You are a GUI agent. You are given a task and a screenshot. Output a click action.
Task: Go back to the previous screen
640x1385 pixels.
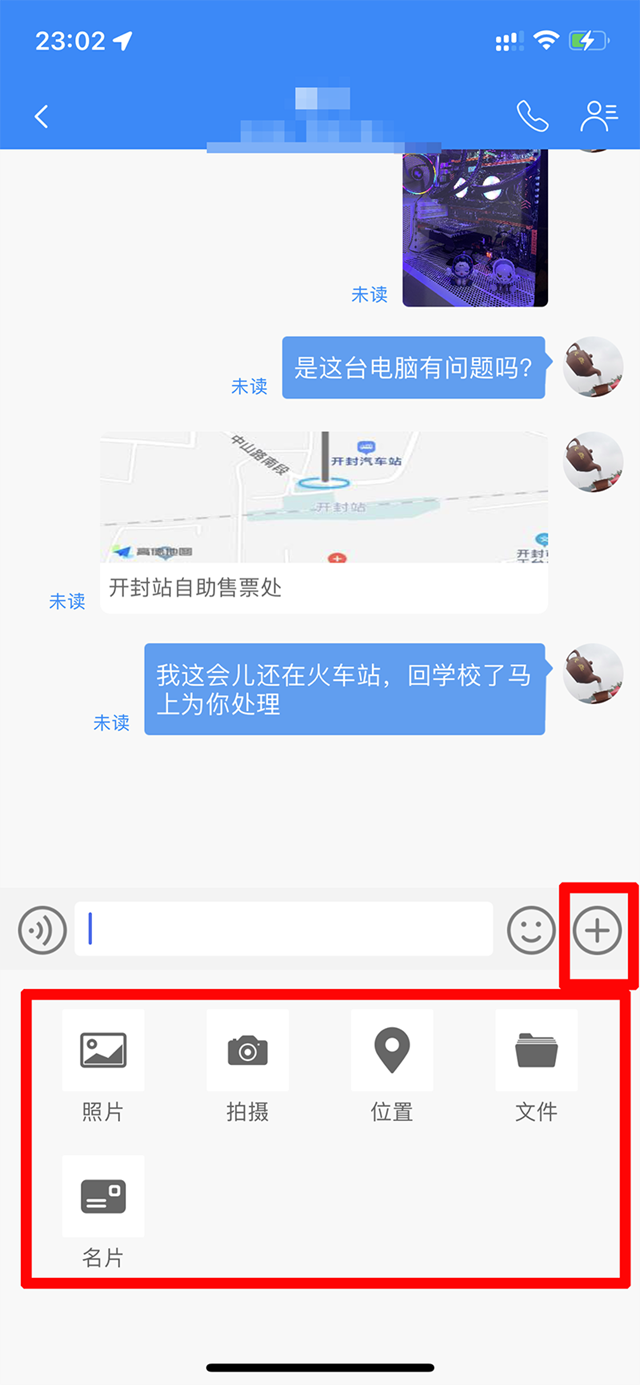41,117
